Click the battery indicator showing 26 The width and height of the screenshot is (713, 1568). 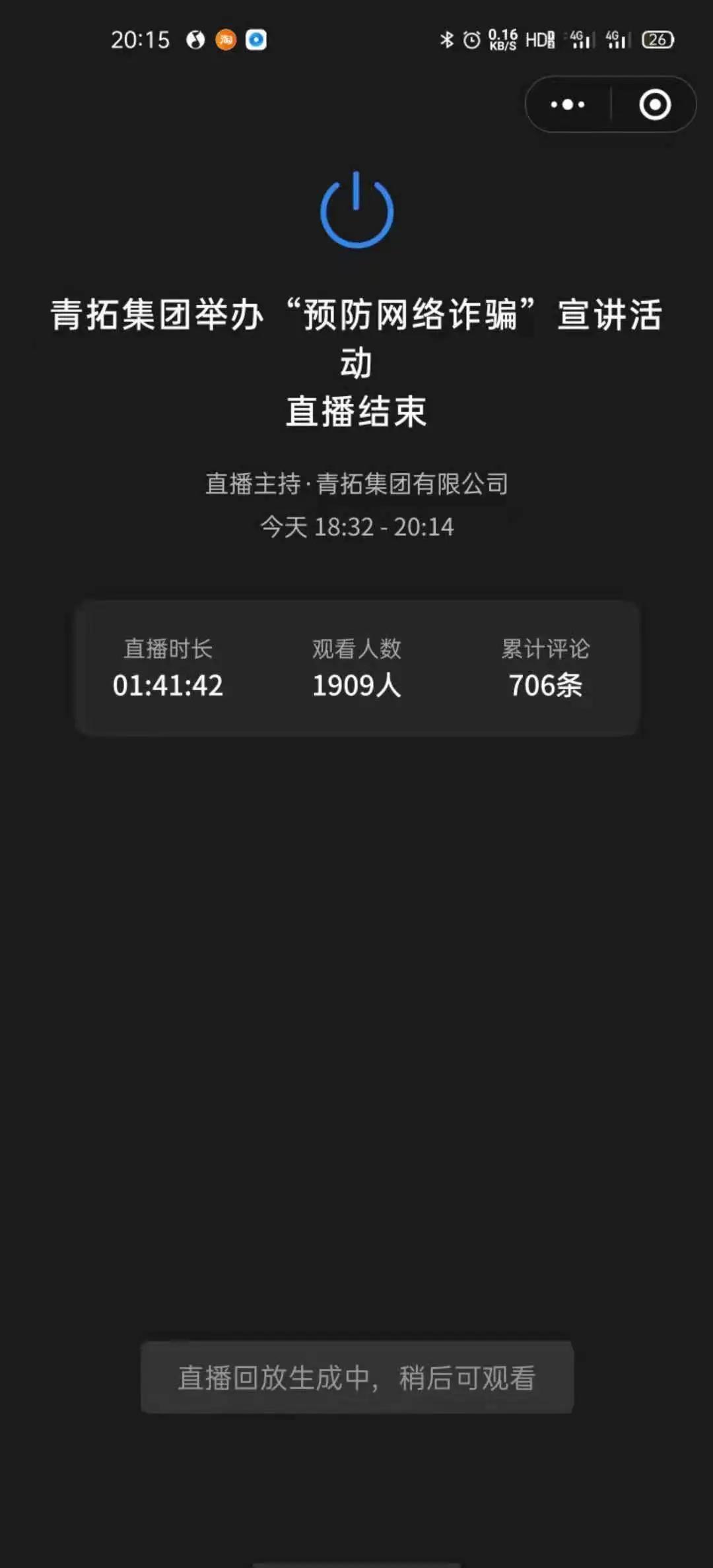(658, 40)
